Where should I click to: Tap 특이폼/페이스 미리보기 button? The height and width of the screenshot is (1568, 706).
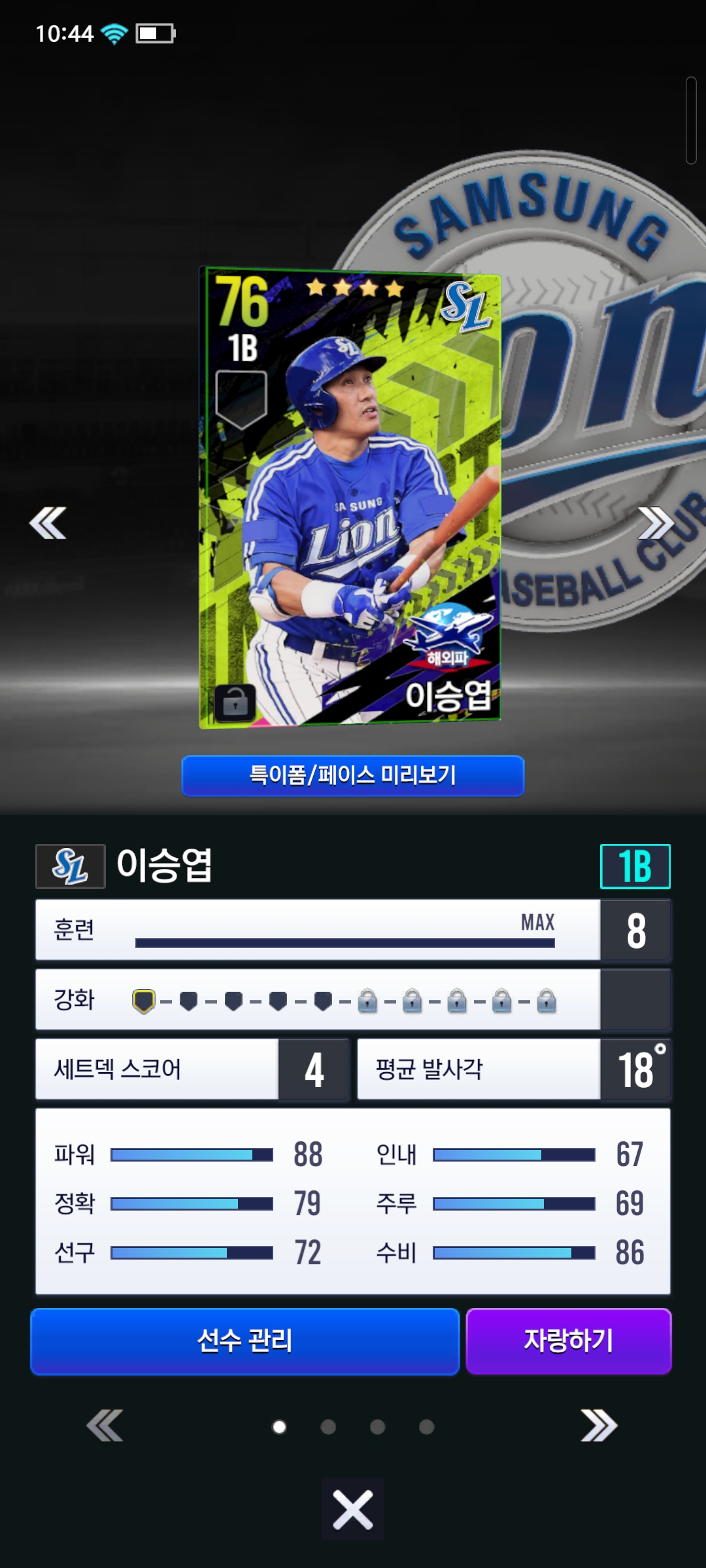353,776
